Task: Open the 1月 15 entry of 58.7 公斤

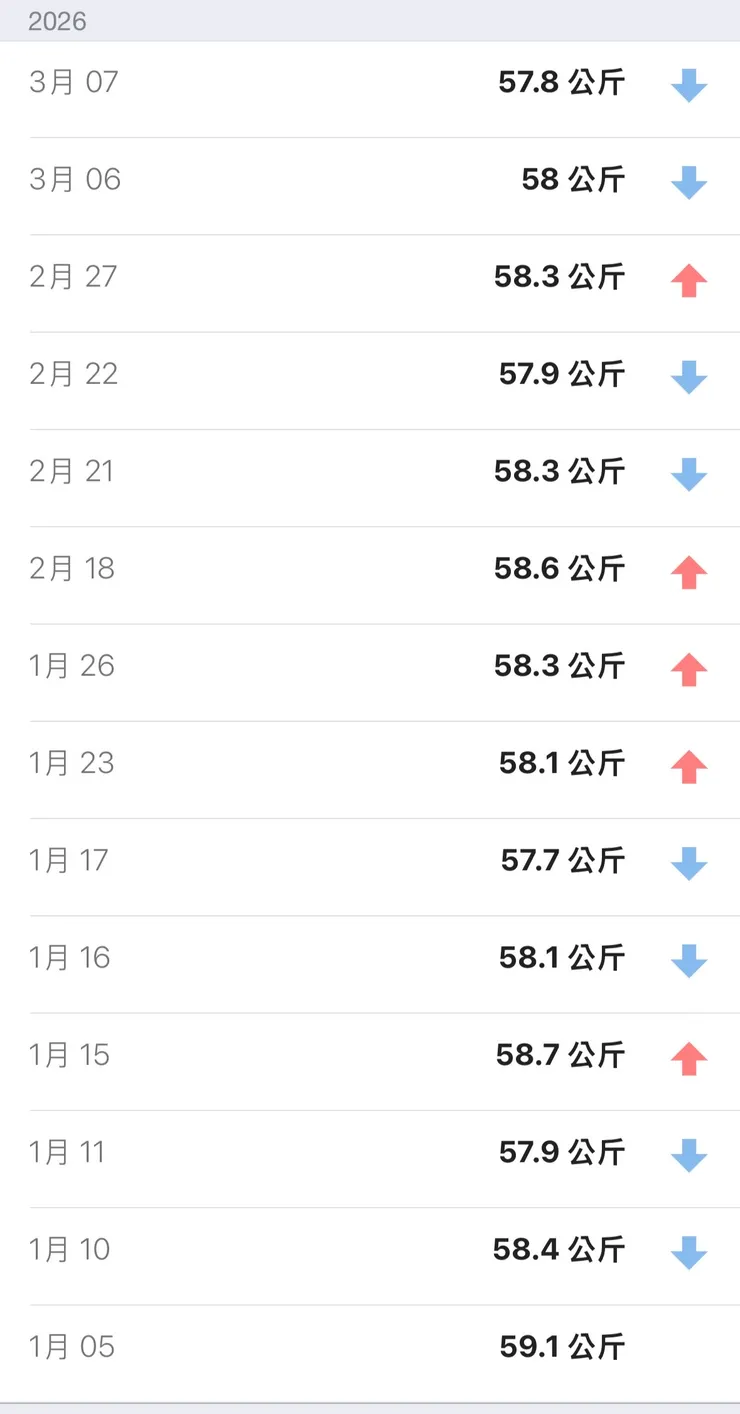Action: pyautogui.click(x=370, y=1055)
